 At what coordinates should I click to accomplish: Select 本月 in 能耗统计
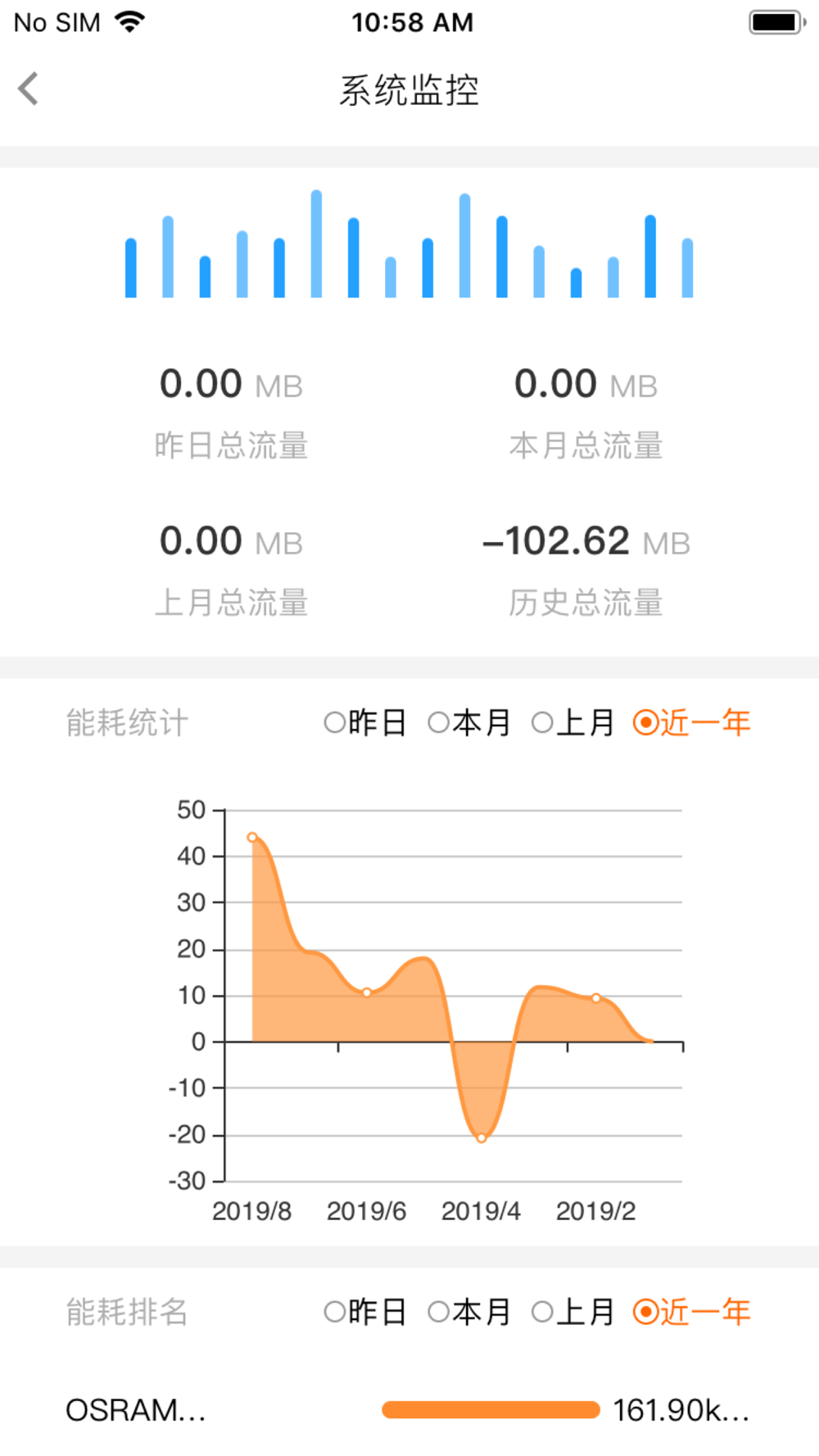click(469, 723)
